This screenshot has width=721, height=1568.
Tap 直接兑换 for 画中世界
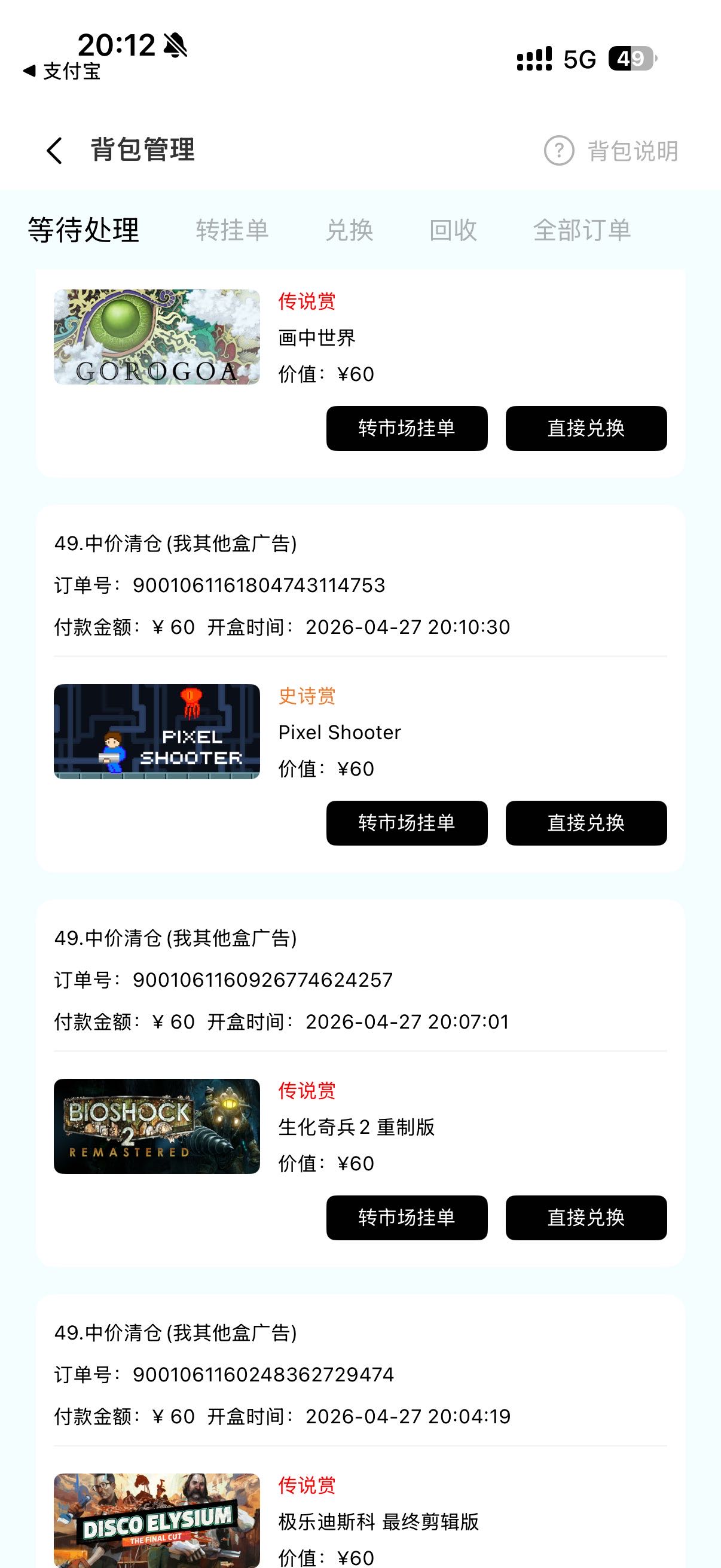click(x=586, y=429)
